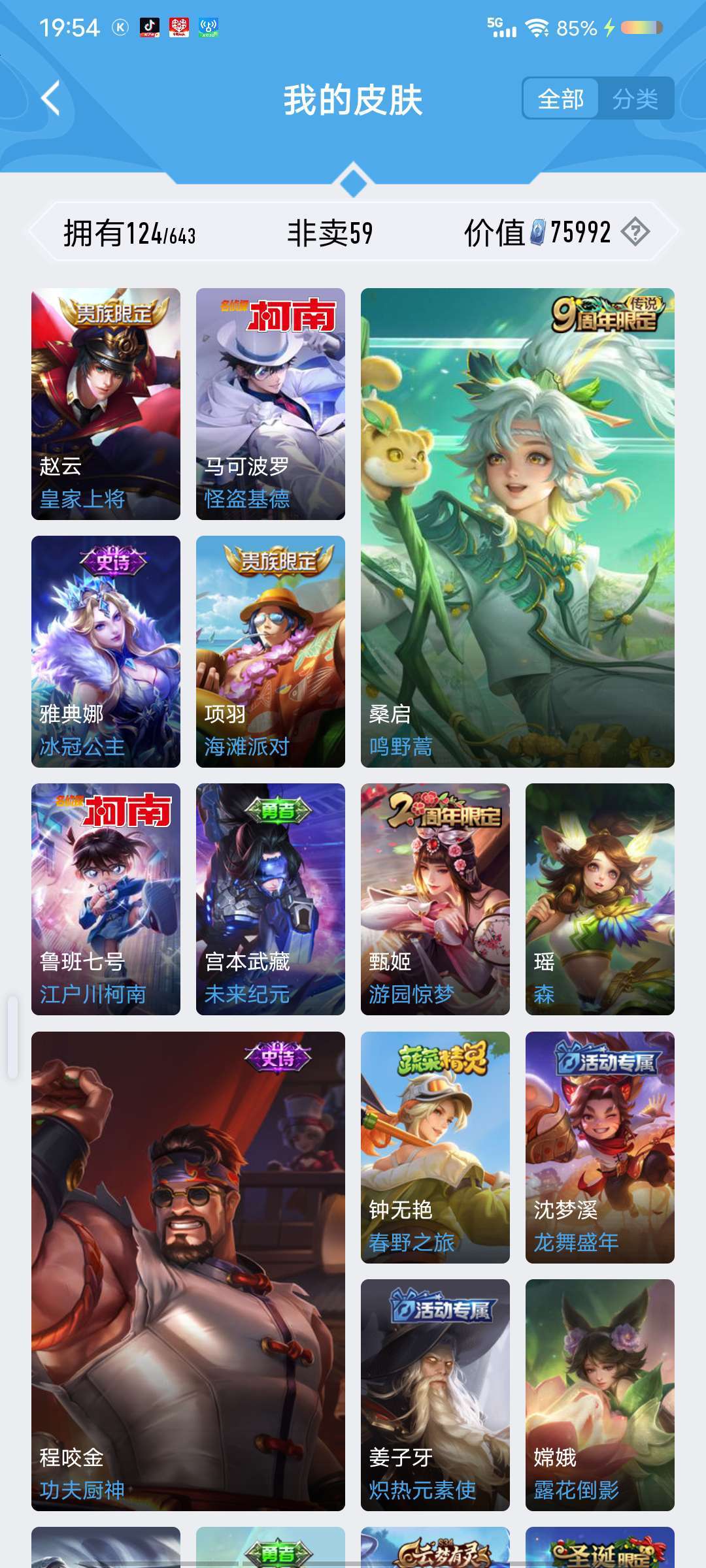Open 沈梦溪 龙舞盛年 skin
This screenshot has width=706, height=1568.
click(600, 1147)
